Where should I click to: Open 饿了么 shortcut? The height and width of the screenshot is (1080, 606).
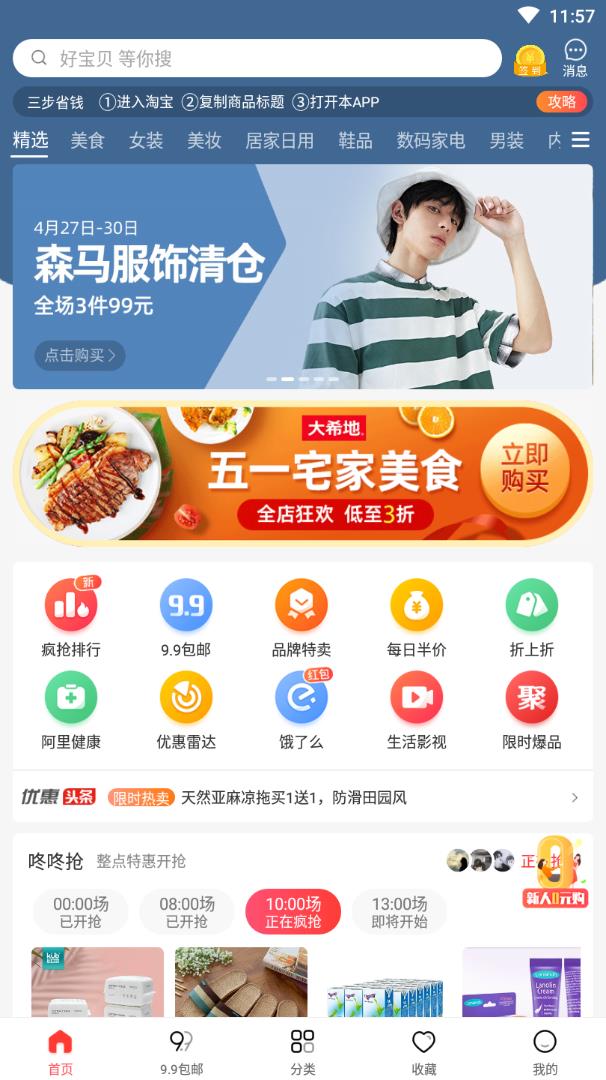(301, 709)
